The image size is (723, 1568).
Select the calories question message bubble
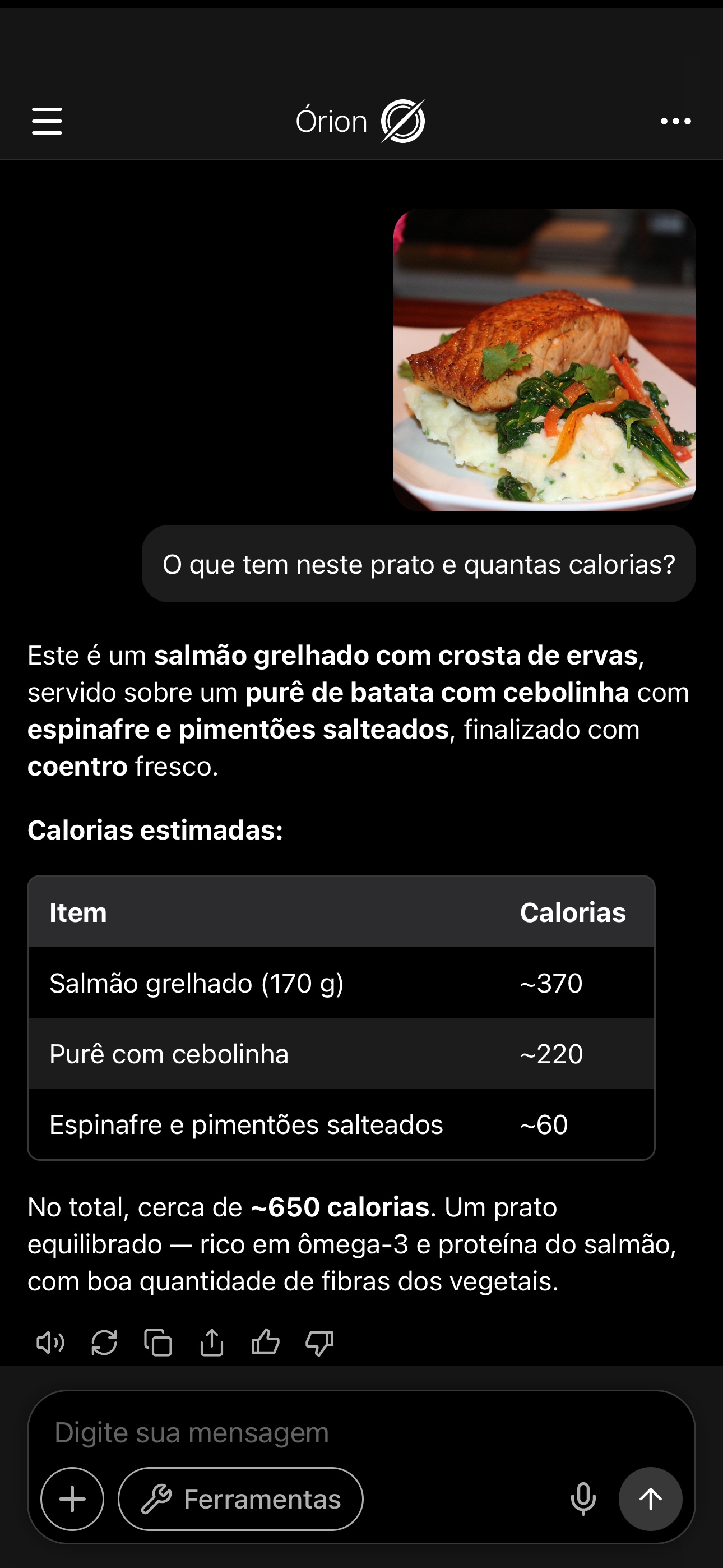(x=419, y=564)
